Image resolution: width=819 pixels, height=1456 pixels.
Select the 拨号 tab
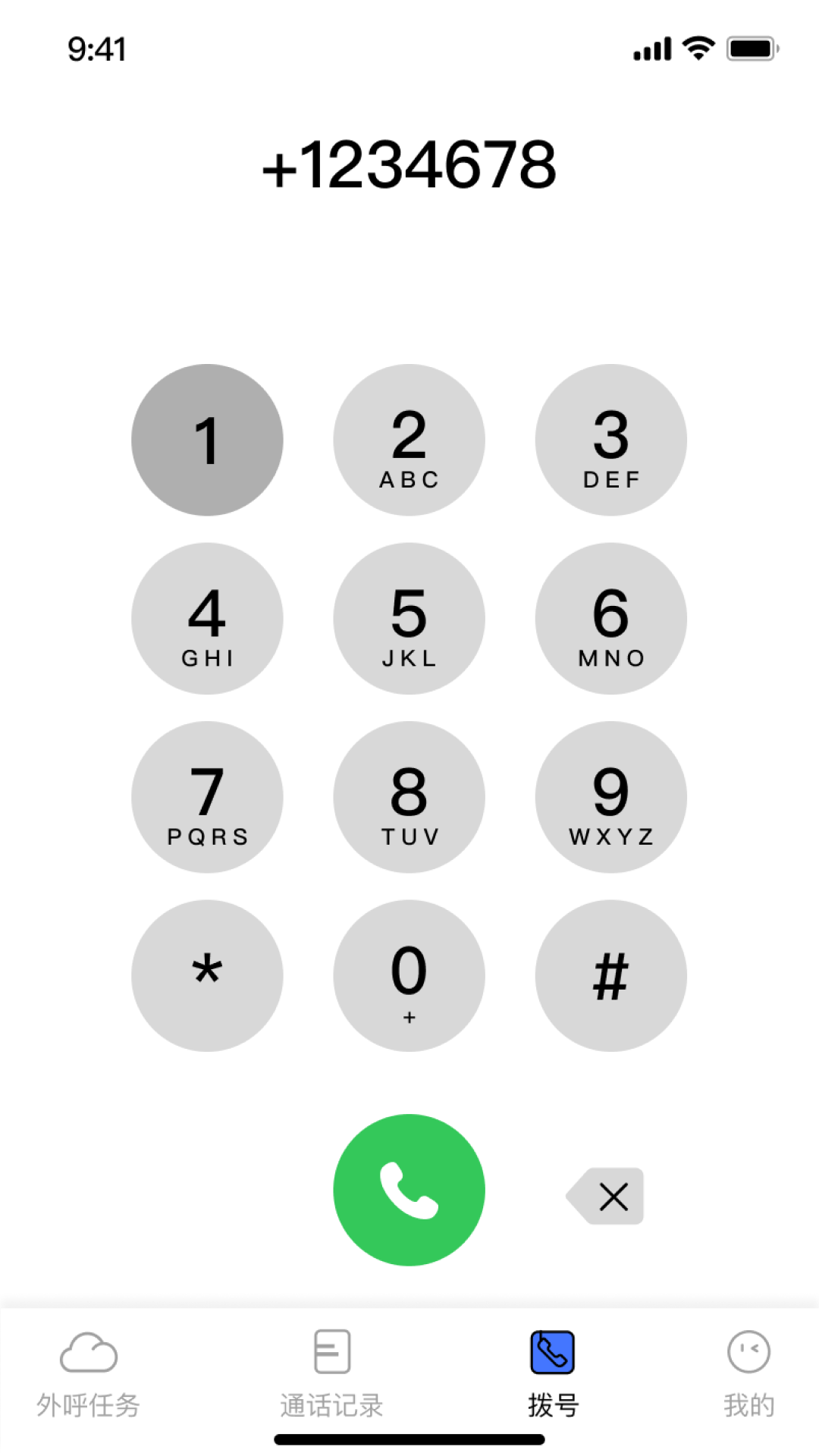(x=553, y=1374)
